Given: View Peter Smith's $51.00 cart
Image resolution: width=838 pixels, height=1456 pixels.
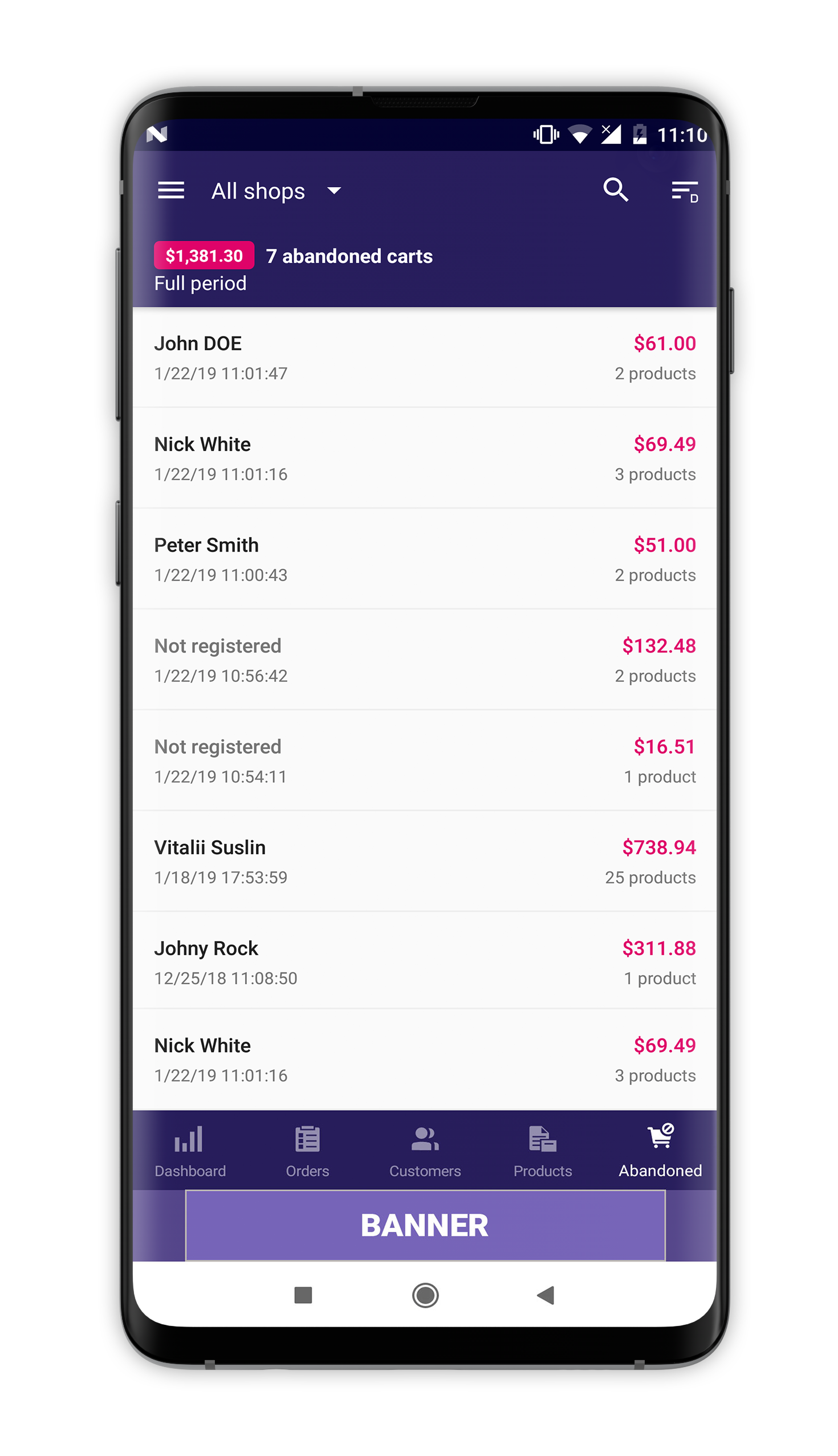Looking at the screenshot, I should tap(424, 559).
